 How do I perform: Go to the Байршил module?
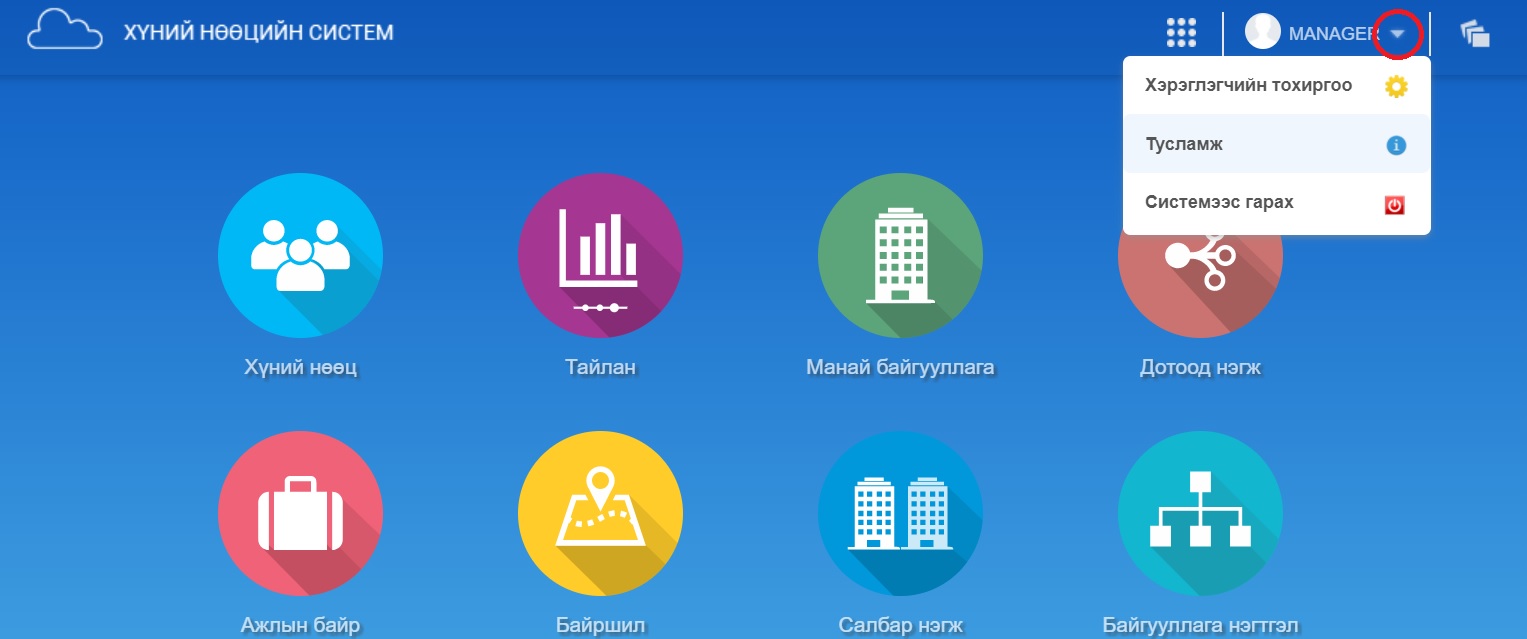[x=600, y=514]
